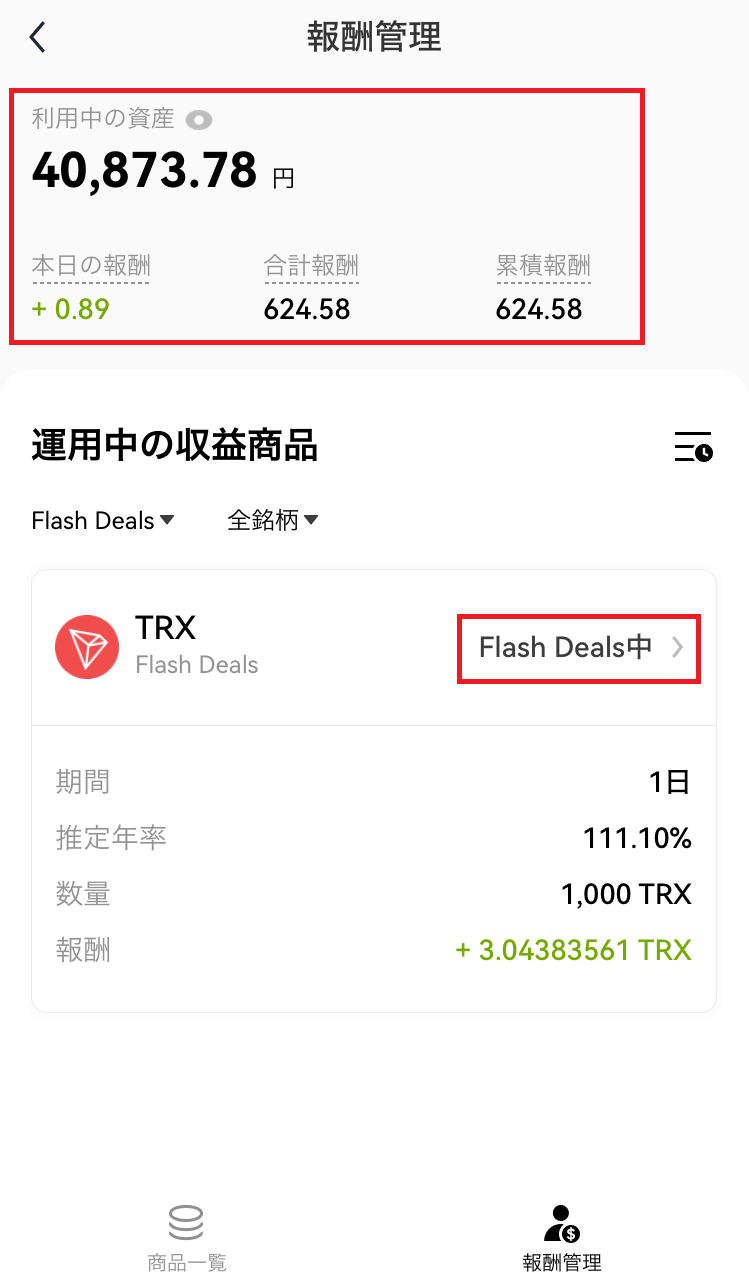Hide asset balance with the eye icon

[200, 121]
